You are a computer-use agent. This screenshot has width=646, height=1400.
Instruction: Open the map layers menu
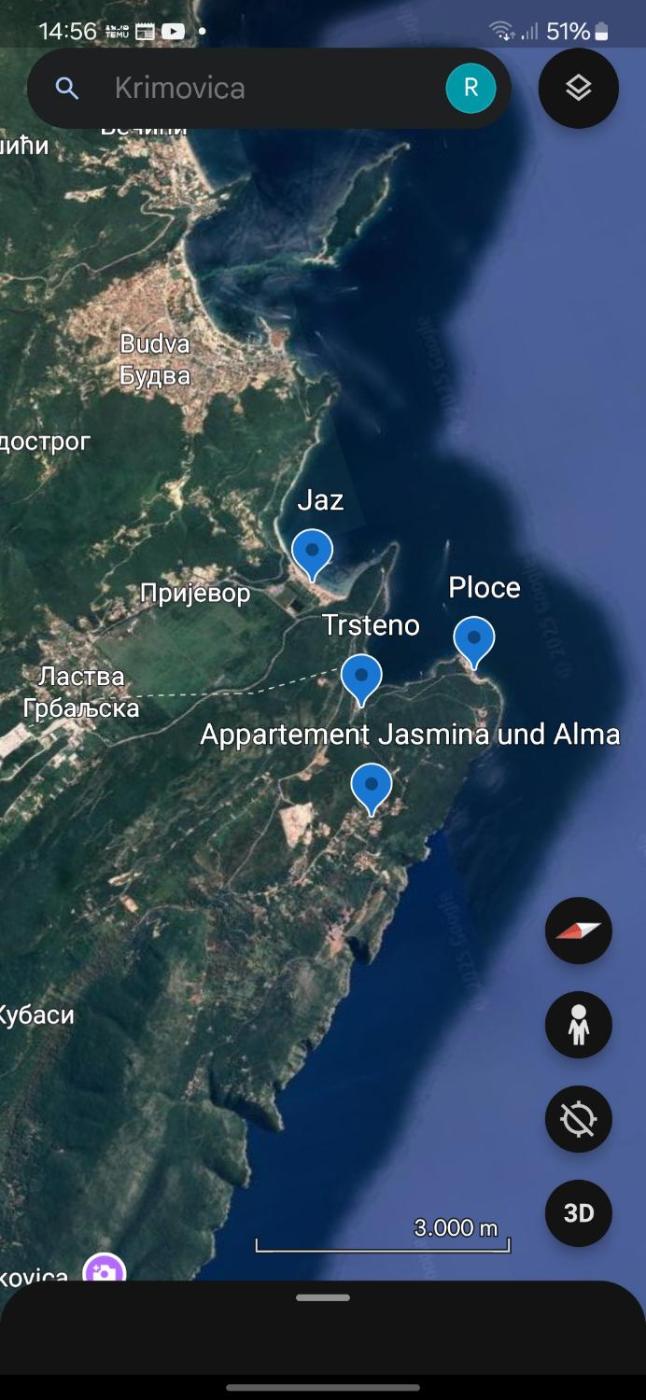pyautogui.click(x=578, y=88)
